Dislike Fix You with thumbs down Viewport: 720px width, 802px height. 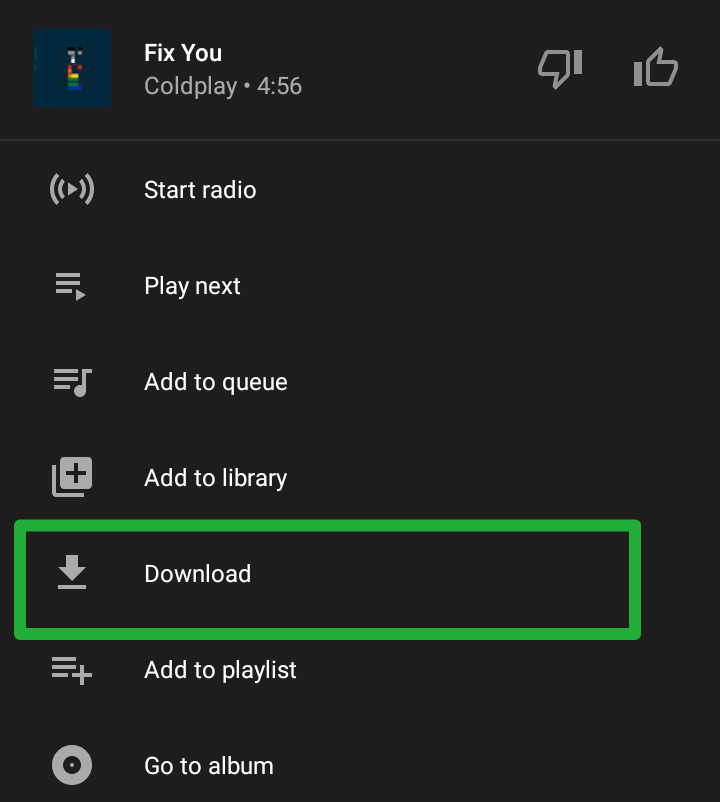[560, 69]
